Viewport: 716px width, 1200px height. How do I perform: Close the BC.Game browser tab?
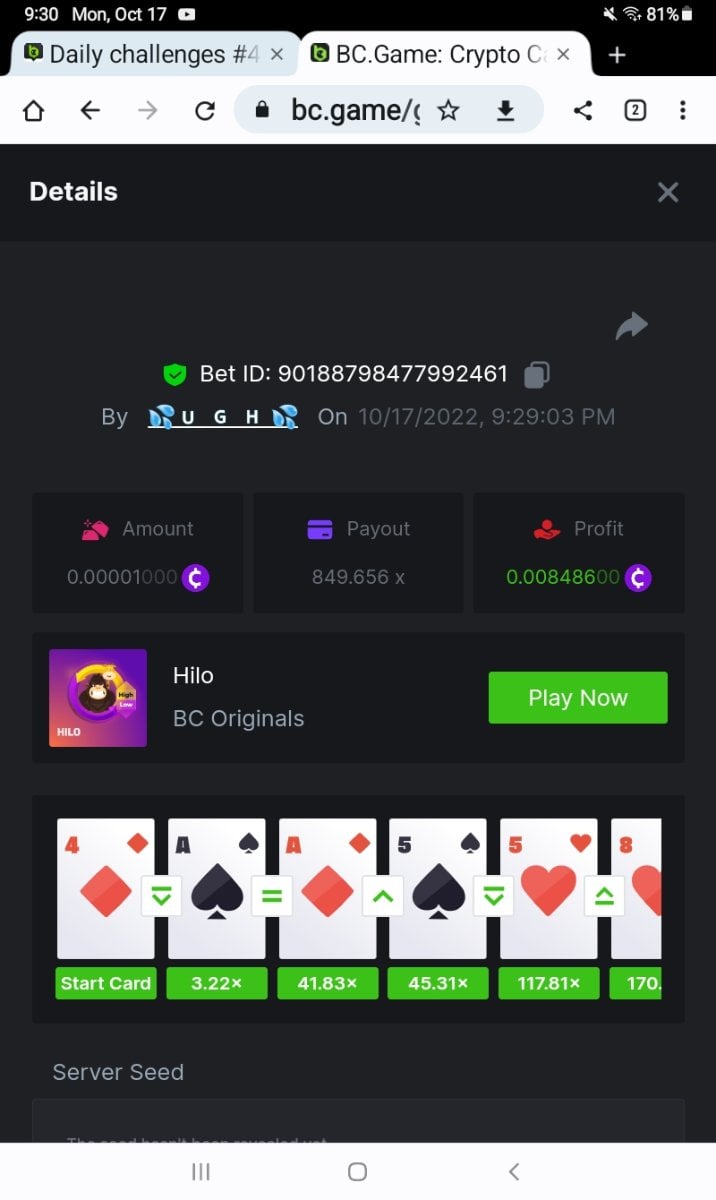[x=563, y=54]
